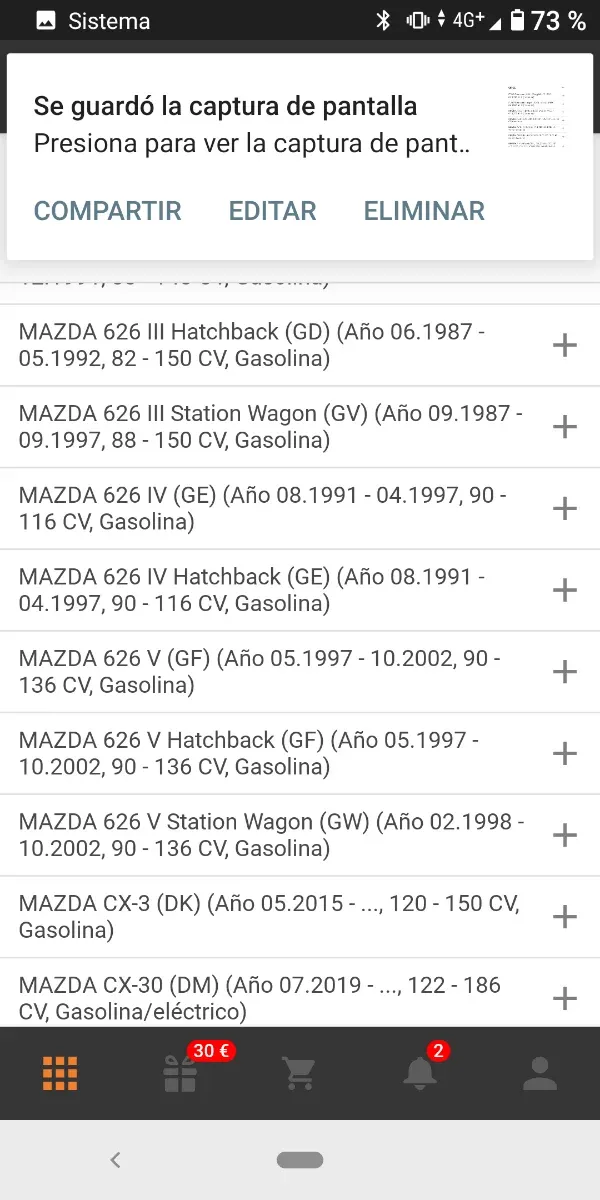The image size is (600, 1200).
Task: Go to the shopping cart tab
Action: pyautogui.click(x=299, y=1073)
